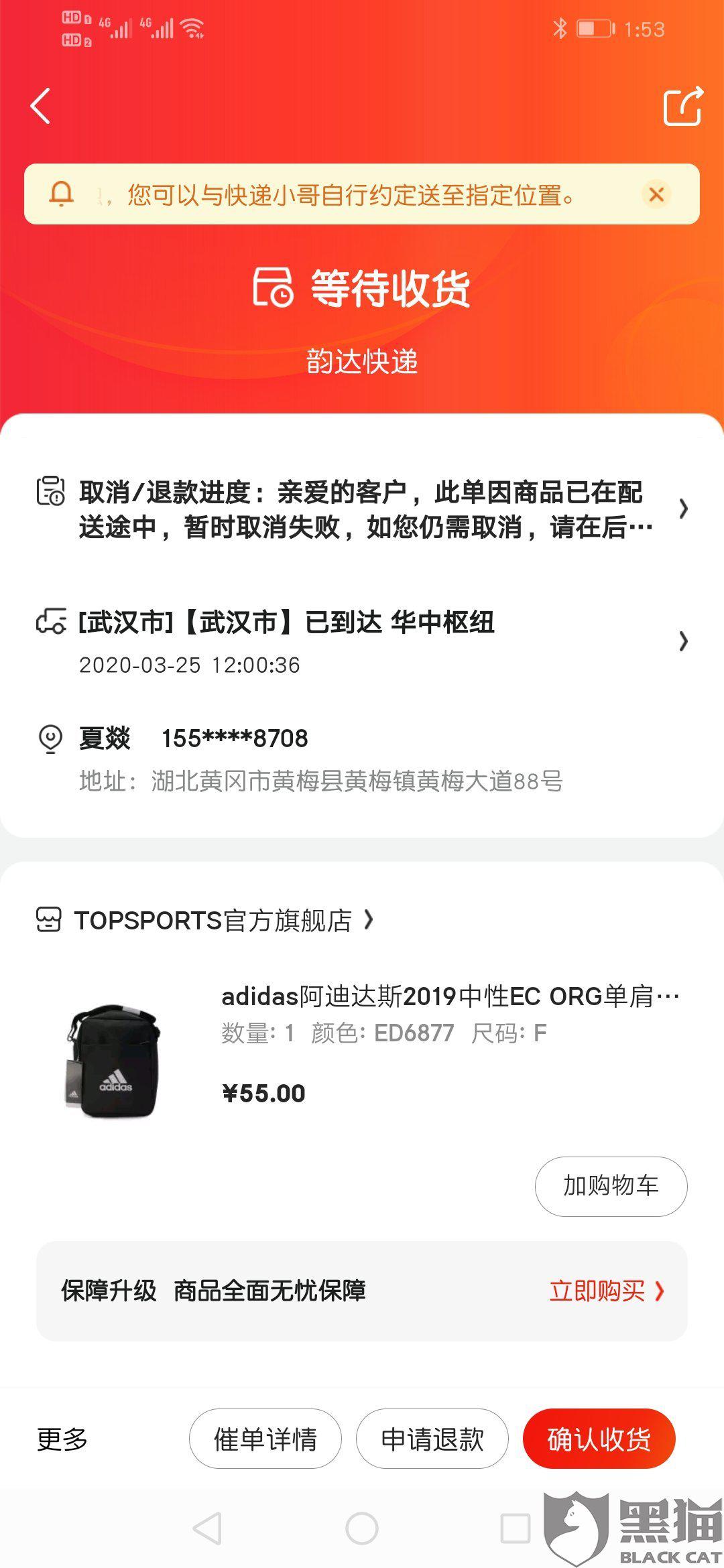The width and height of the screenshot is (724, 1568).
Task: Tap the system home button
Action: click(x=362, y=1528)
